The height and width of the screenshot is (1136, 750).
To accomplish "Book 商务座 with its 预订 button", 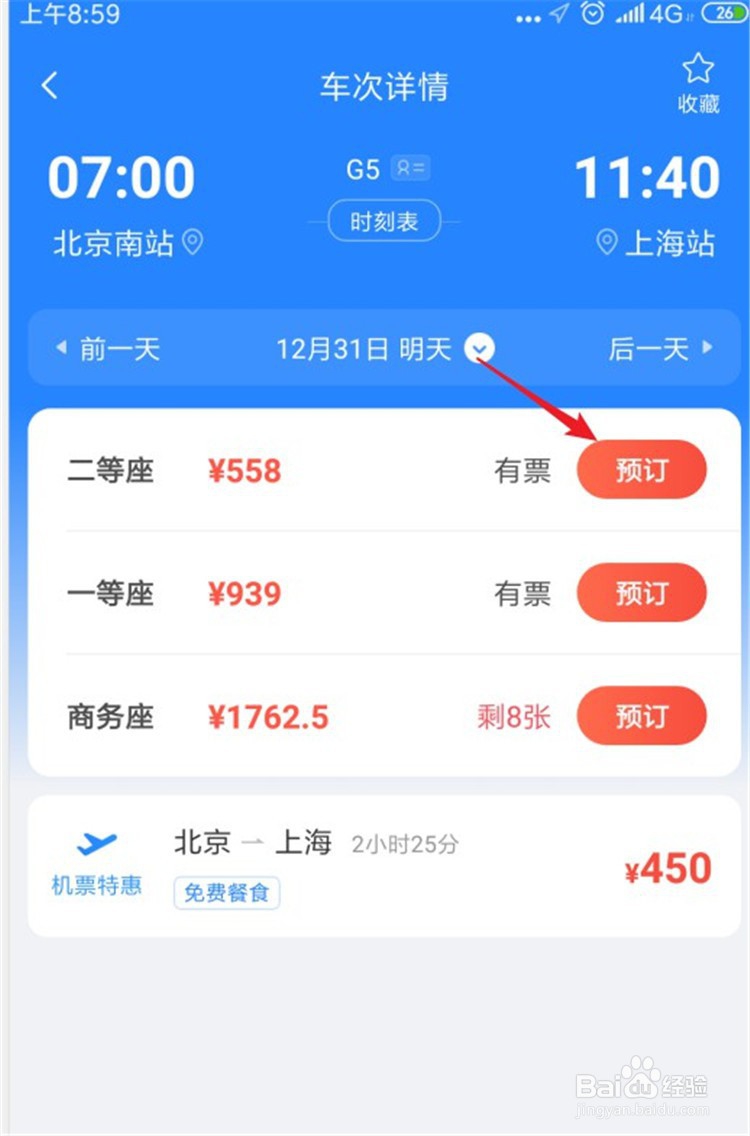I will click(641, 716).
